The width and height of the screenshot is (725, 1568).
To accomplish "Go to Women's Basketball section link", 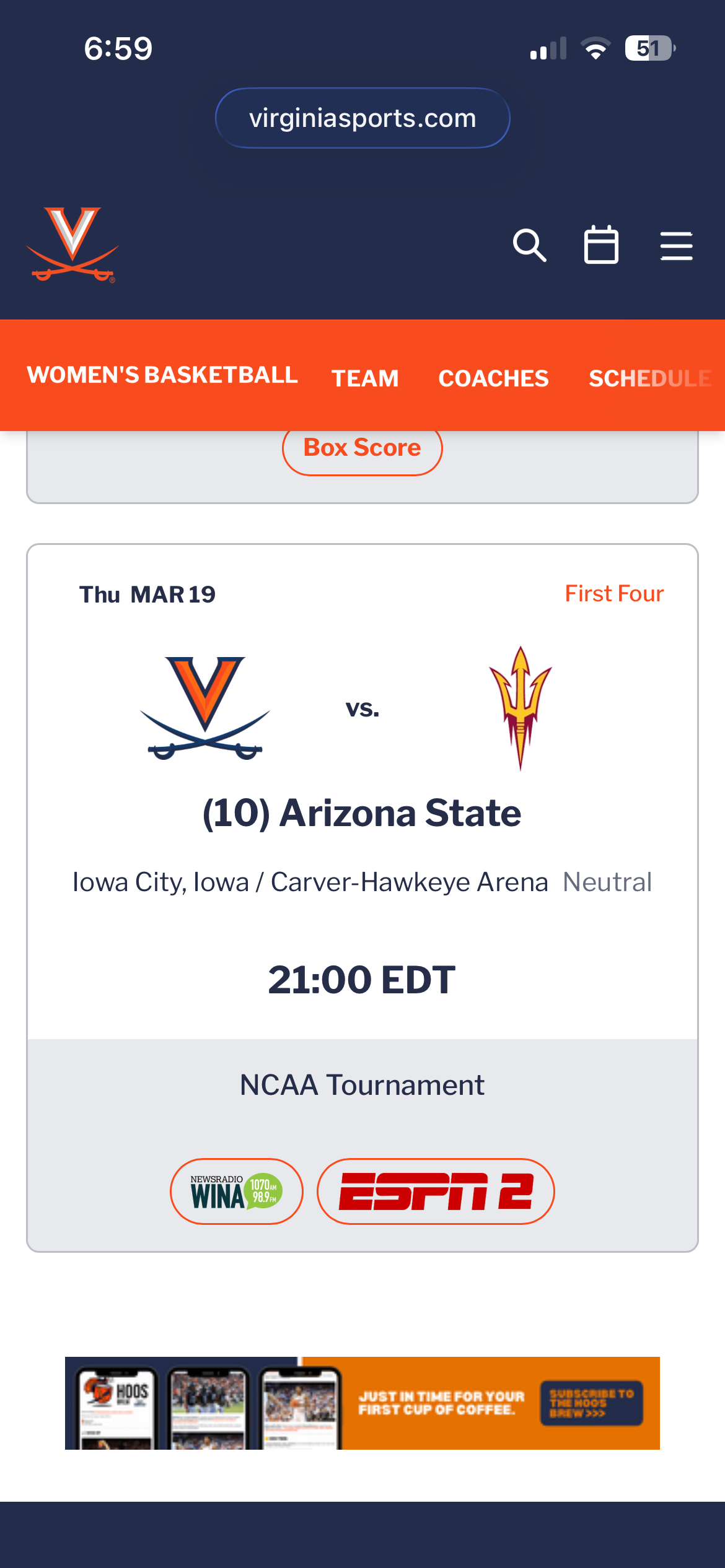I will (x=162, y=375).
